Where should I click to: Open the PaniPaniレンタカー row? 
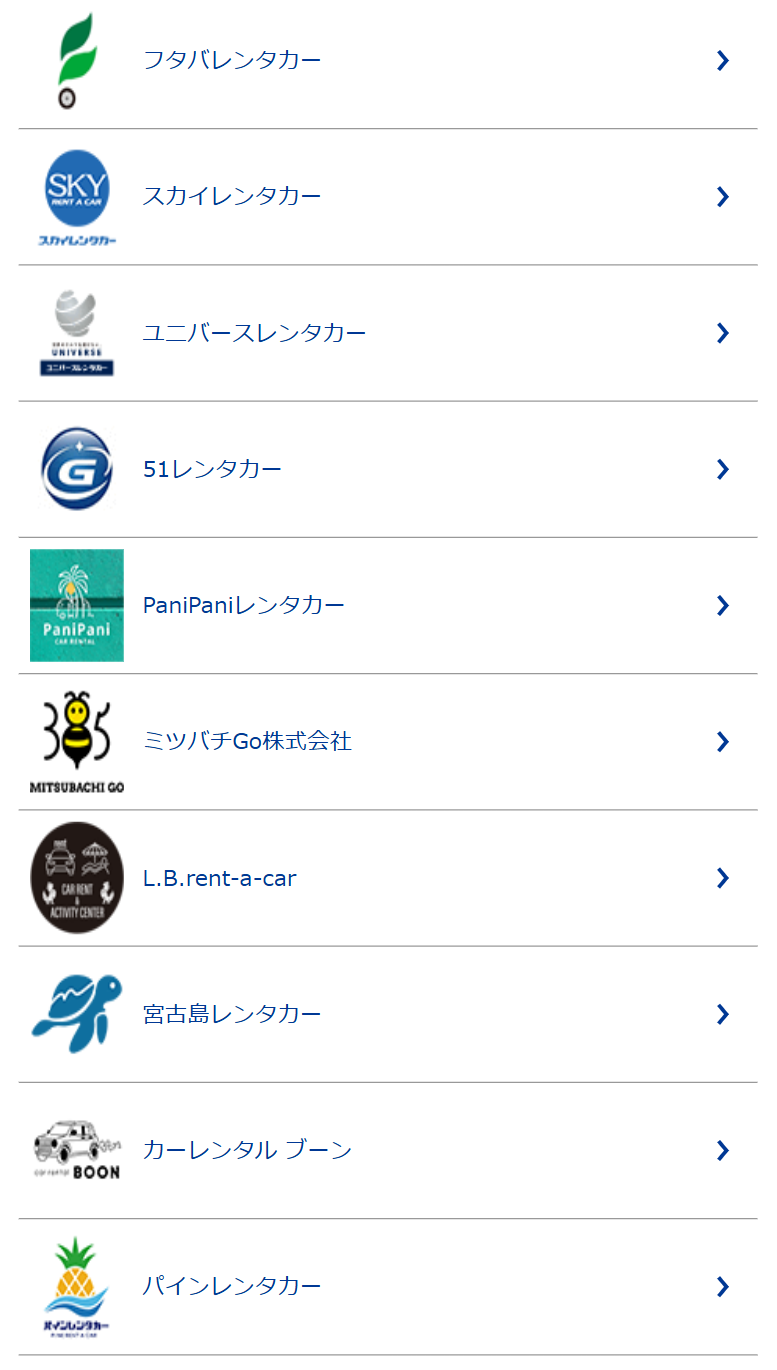pos(244,605)
